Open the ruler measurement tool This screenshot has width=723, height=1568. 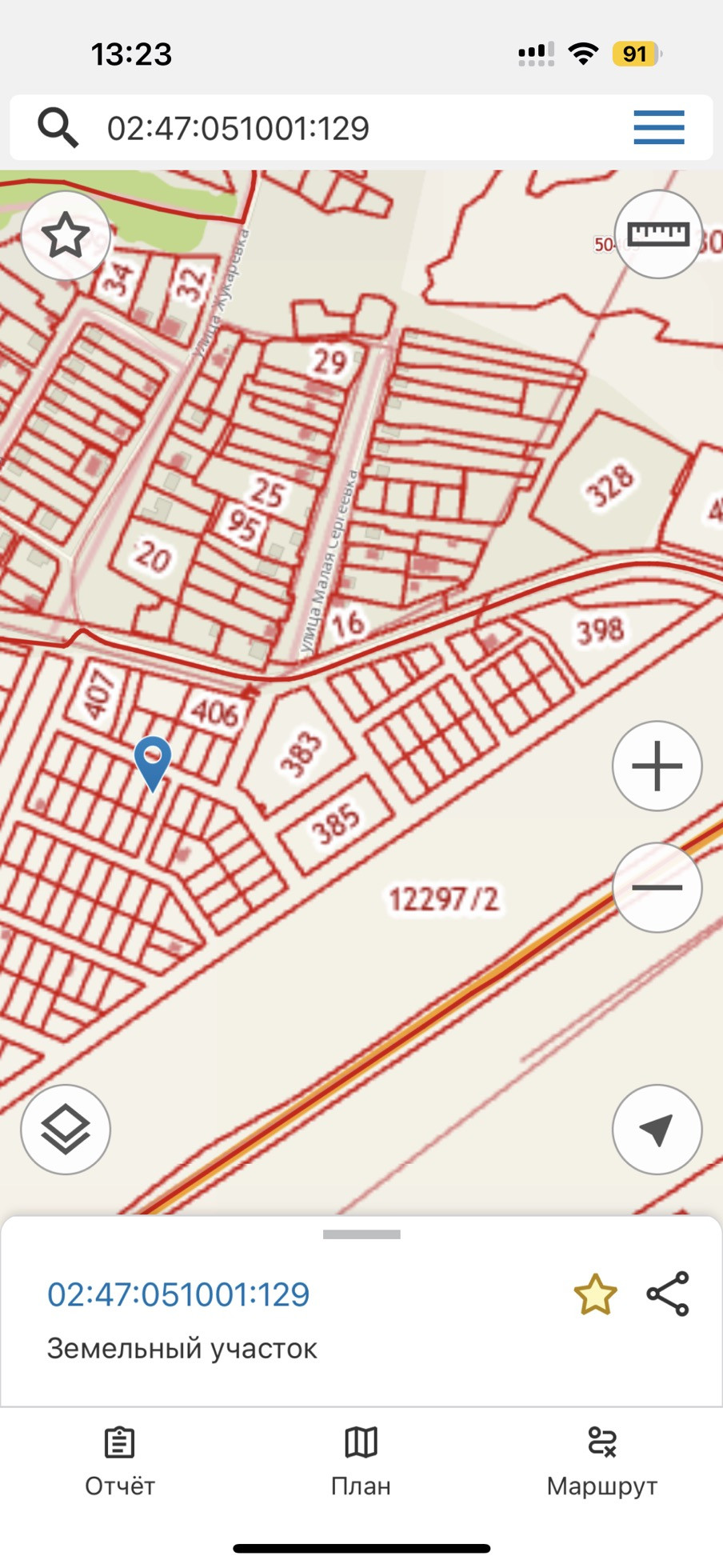pyautogui.click(x=657, y=234)
